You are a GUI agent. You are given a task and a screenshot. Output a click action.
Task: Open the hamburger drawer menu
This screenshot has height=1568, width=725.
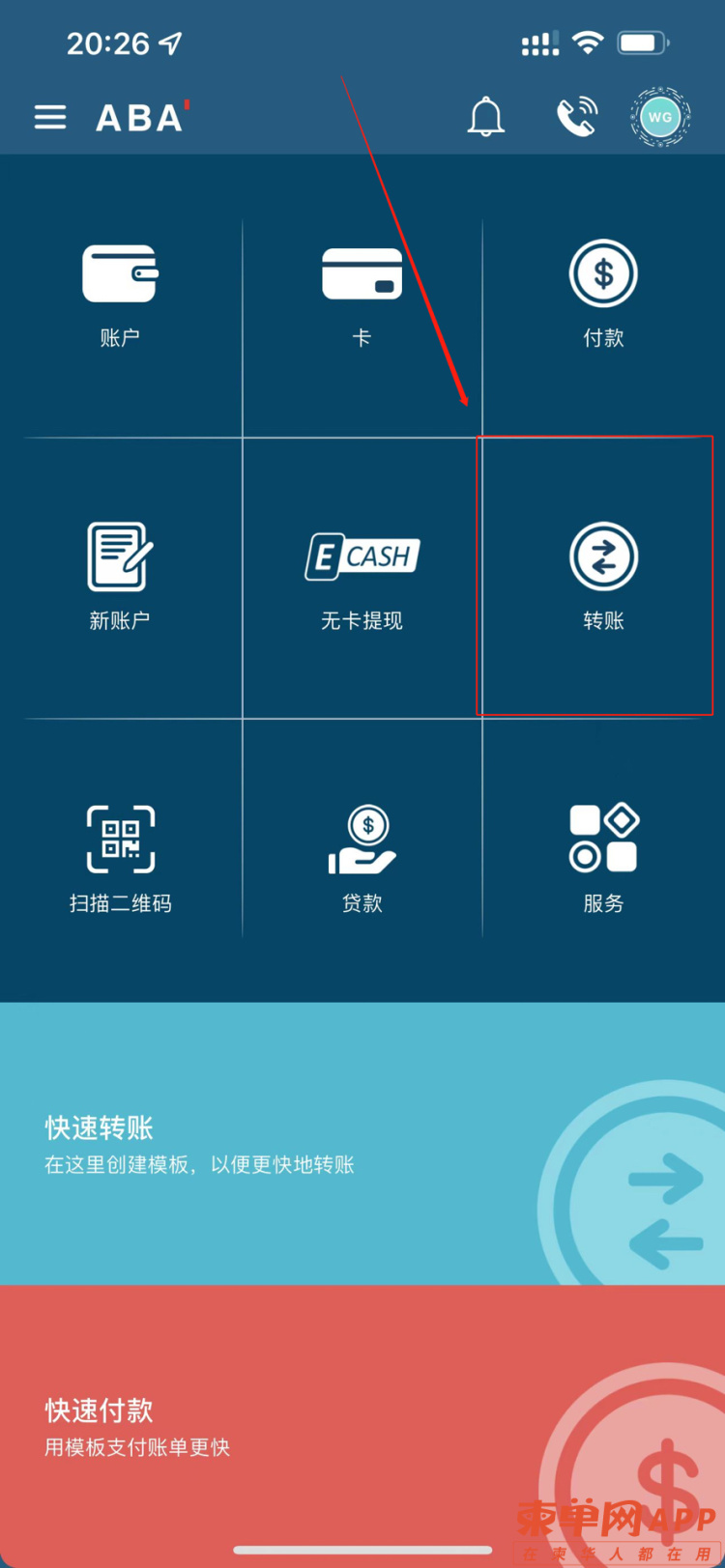click(x=50, y=118)
